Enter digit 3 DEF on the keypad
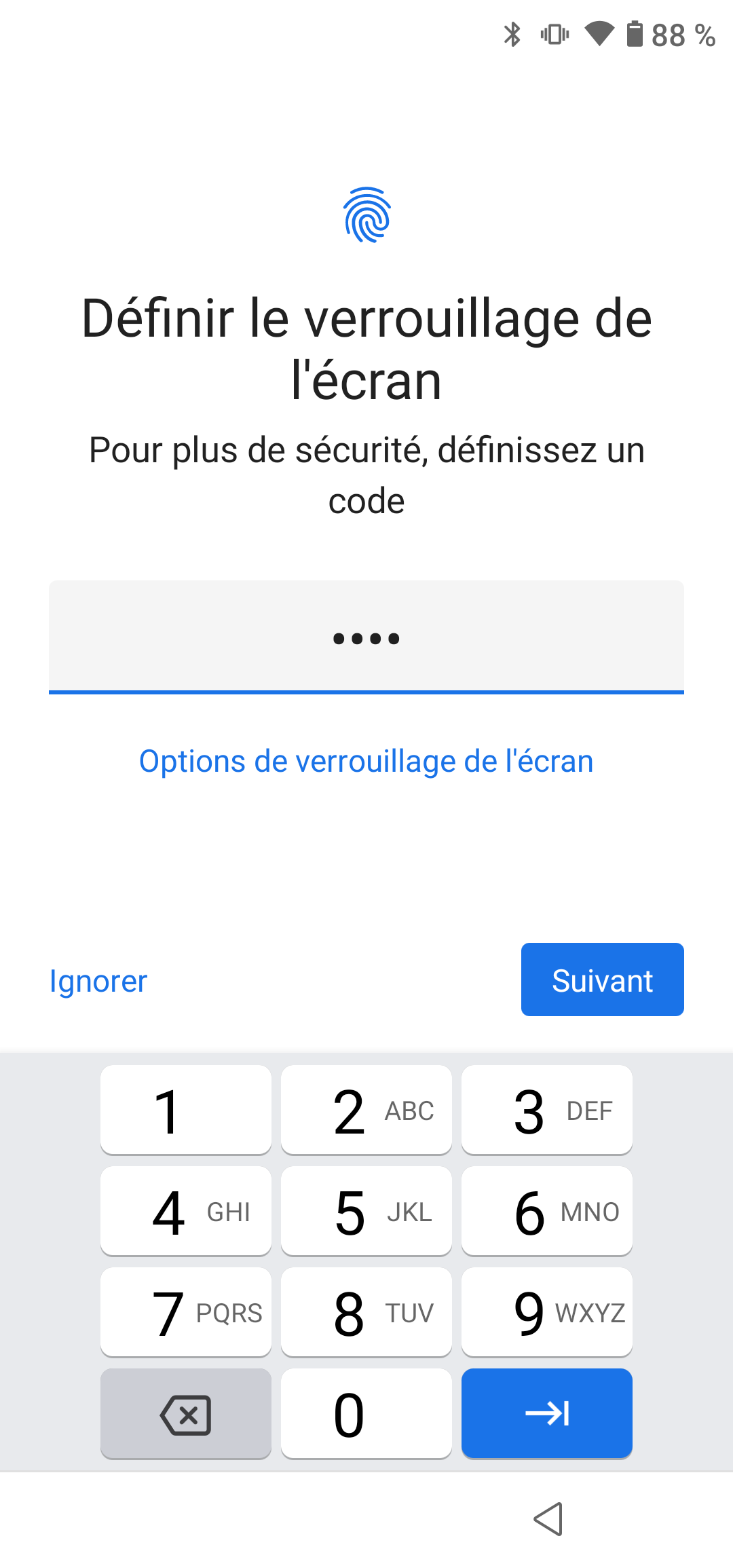 point(547,1110)
